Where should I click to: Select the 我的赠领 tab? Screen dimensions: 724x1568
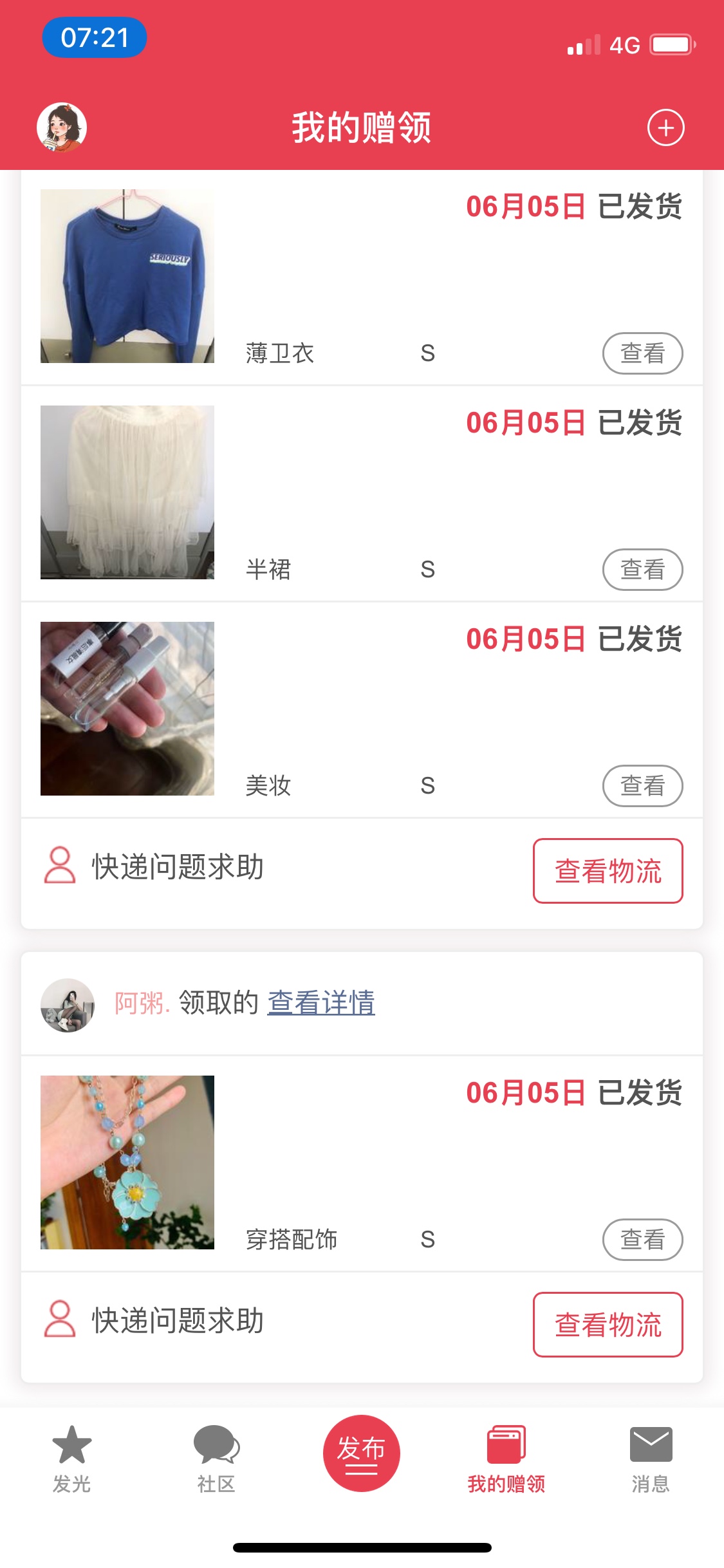point(506,1459)
